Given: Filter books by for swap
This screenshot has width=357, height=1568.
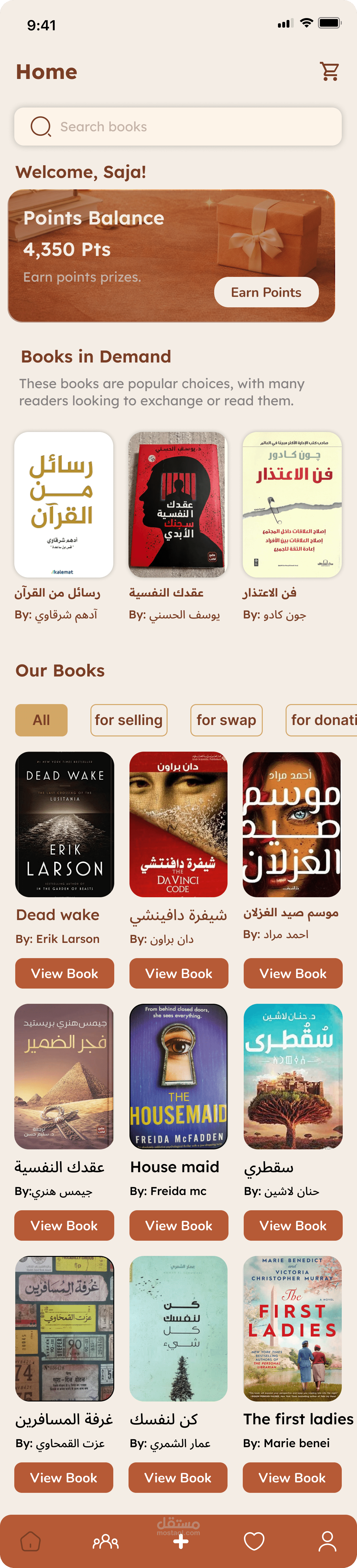Looking at the screenshot, I should pos(226,720).
